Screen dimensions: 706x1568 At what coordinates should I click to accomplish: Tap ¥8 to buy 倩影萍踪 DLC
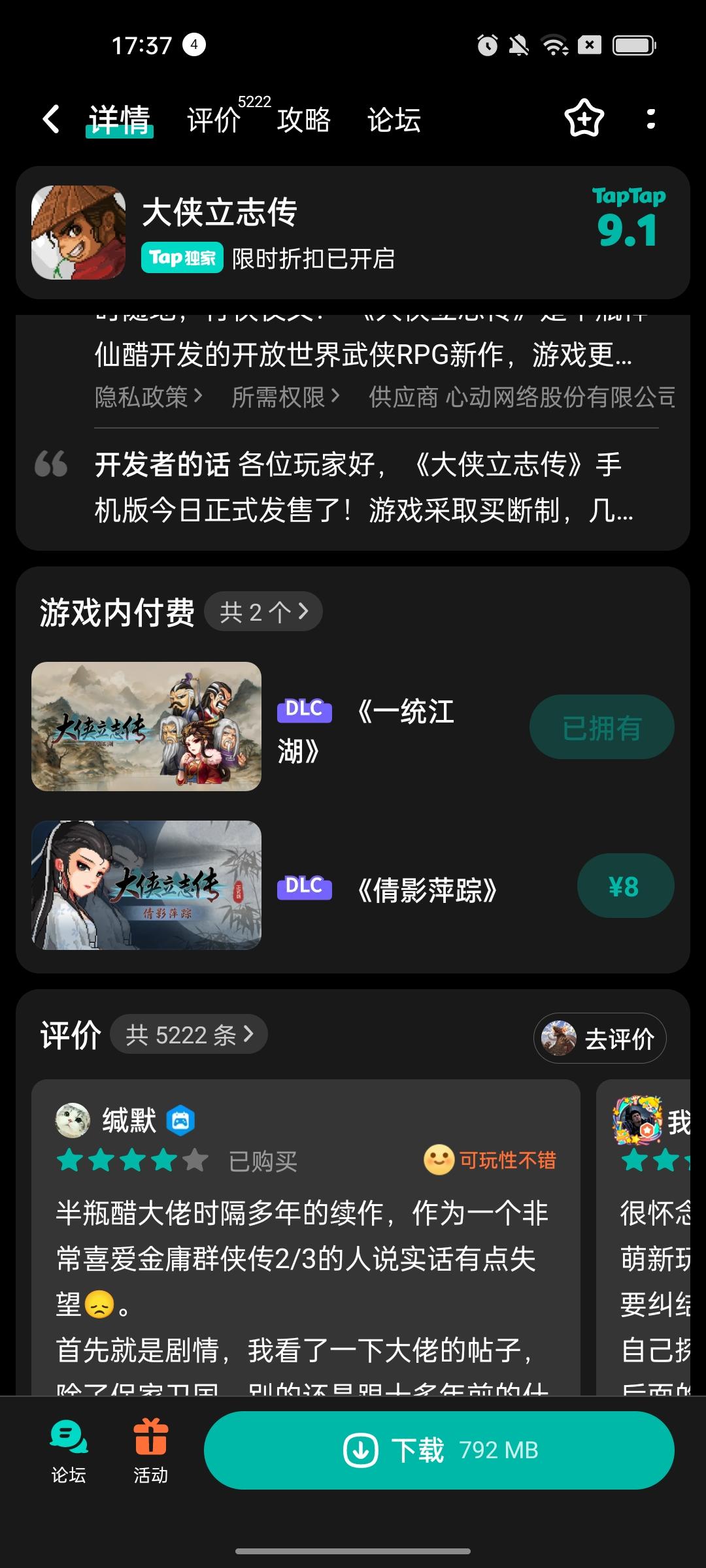pyautogui.click(x=625, y=885)
